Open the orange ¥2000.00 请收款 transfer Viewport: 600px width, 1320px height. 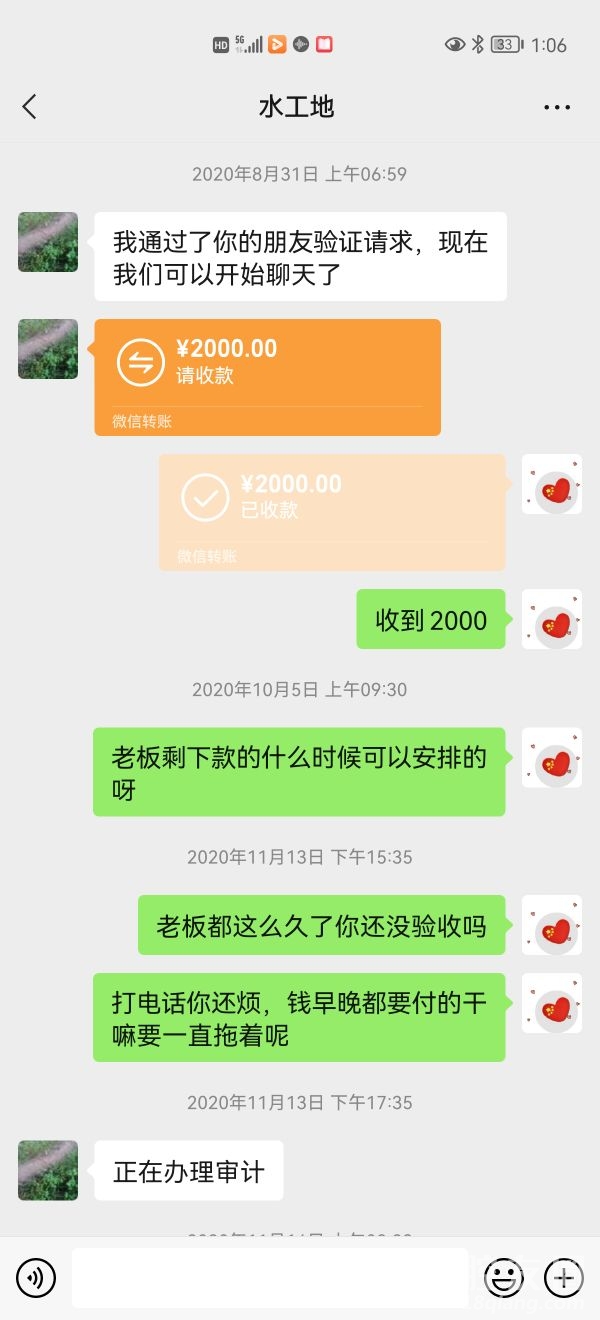pos(267,376)
